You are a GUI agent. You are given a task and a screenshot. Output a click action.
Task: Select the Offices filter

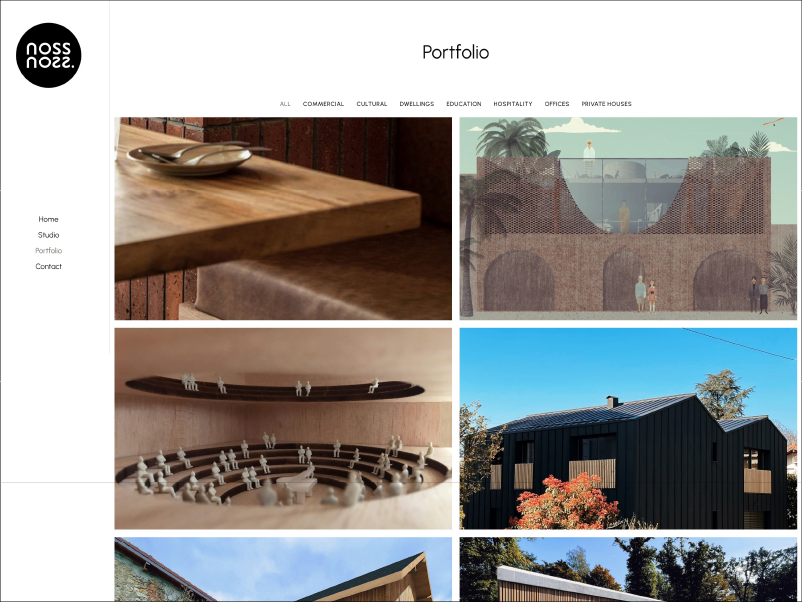pyautogui.click(x=556, y=104)
